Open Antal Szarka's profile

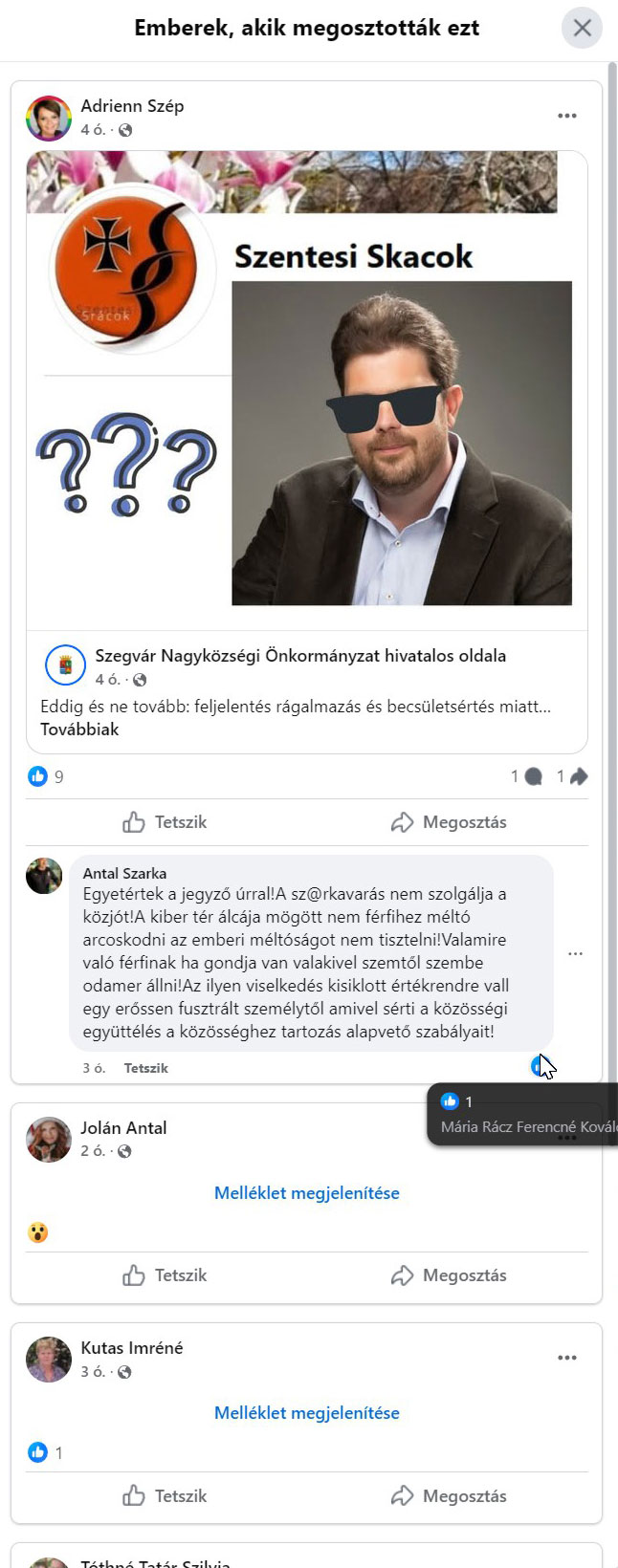click(124, 873)
